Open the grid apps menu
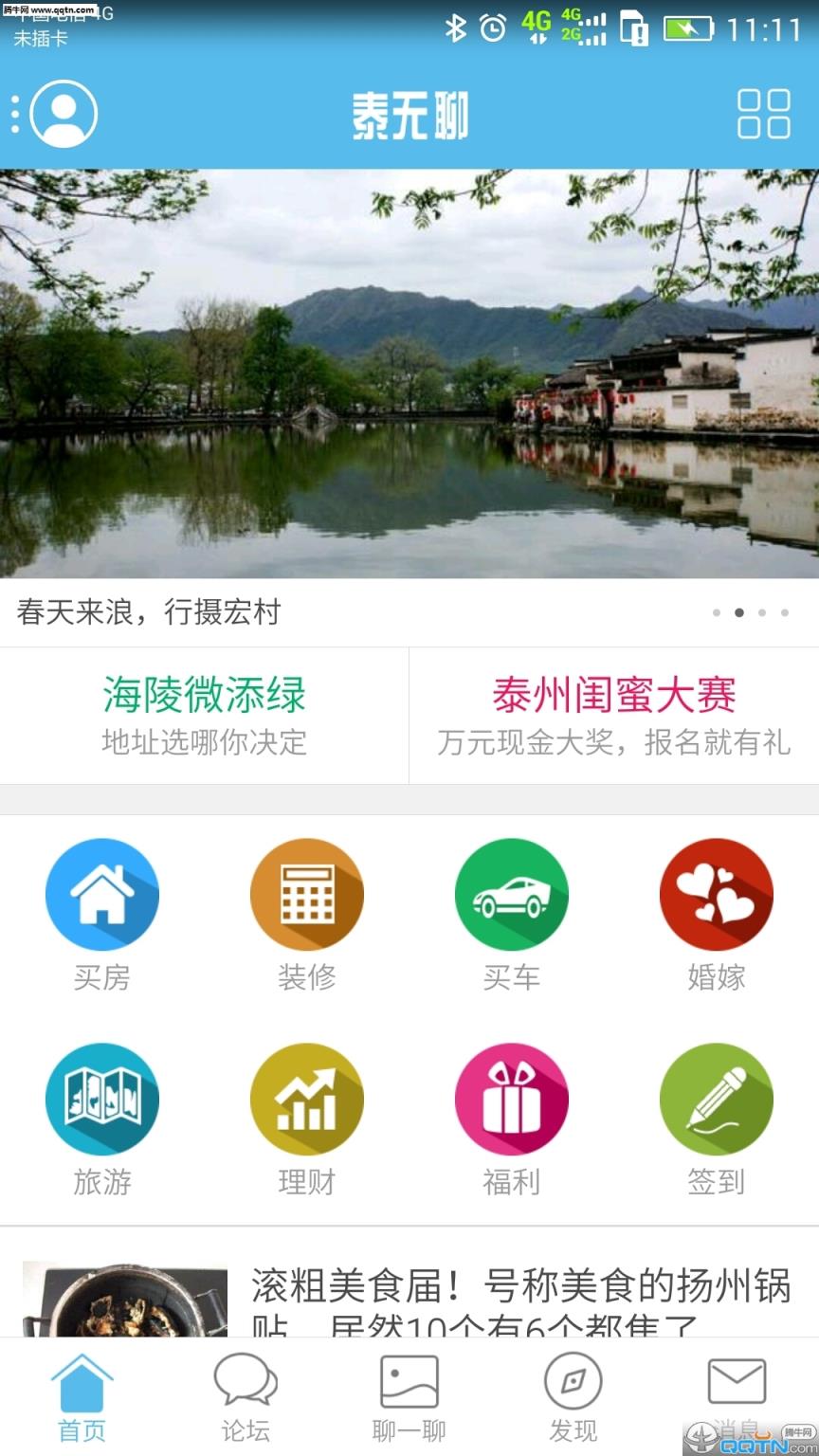Viewport: 819px width, 1456px height. click(x=765, y=112)
